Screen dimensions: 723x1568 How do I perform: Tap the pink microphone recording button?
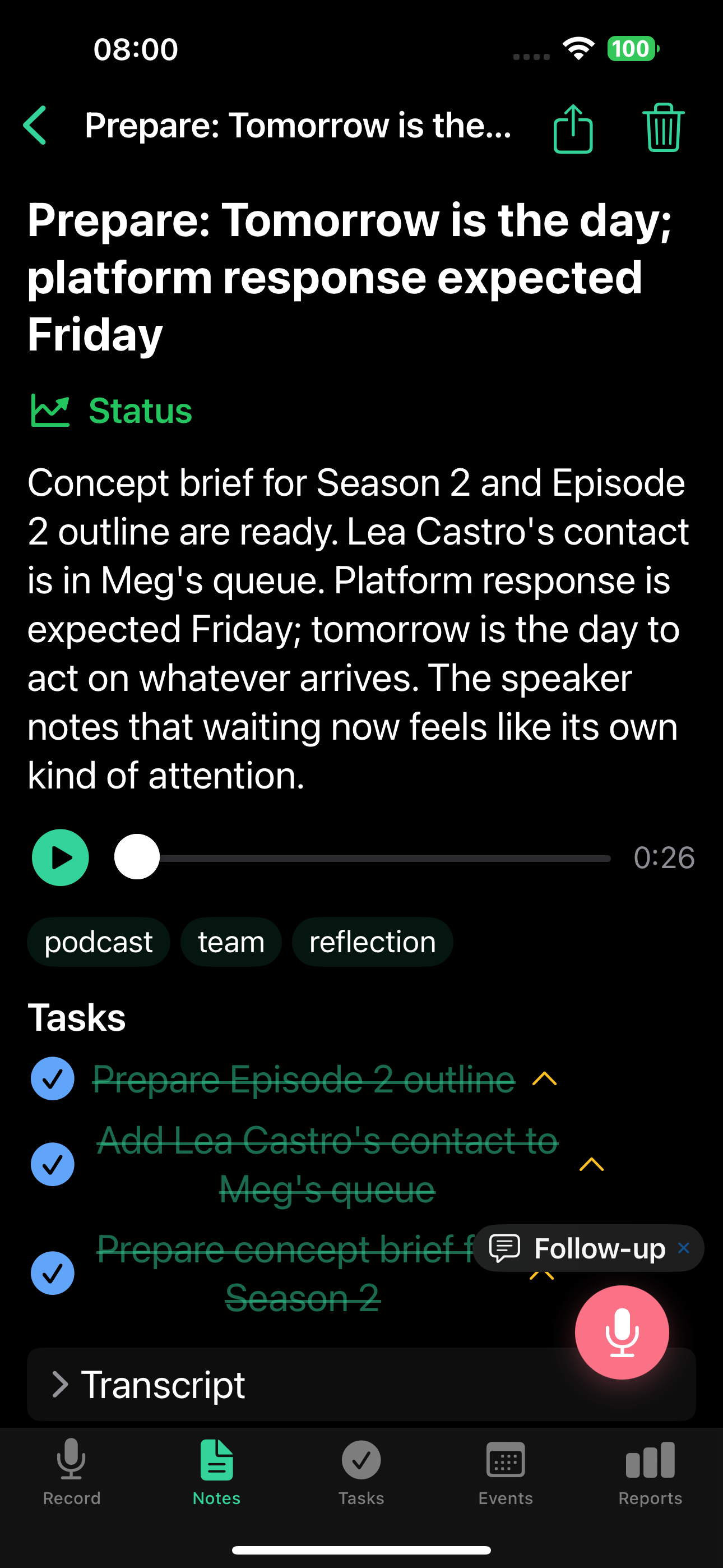[x=623, y=1332]
